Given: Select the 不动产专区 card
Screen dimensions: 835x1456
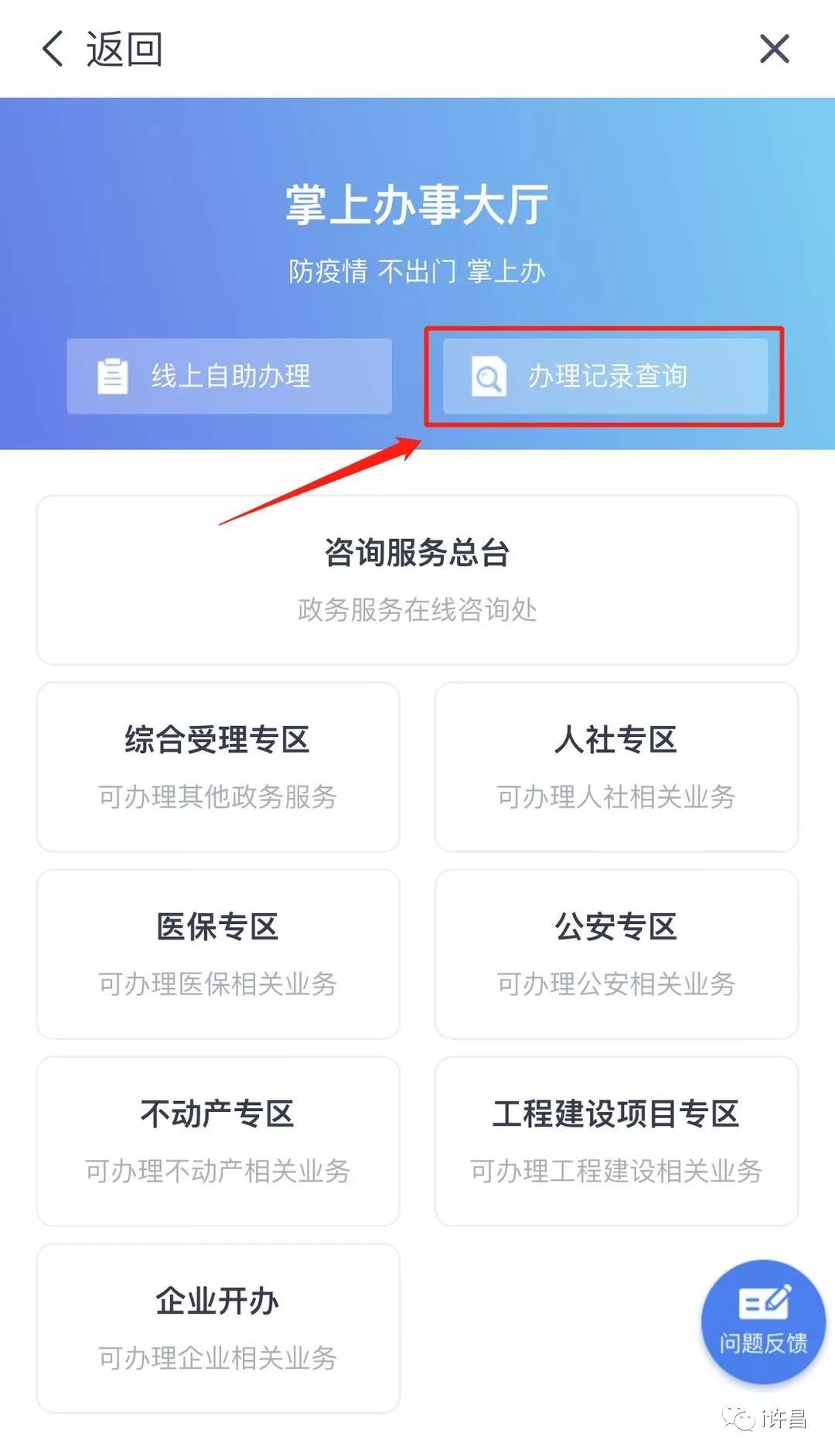Looking at the screenshot, I should coord(218,1141).
